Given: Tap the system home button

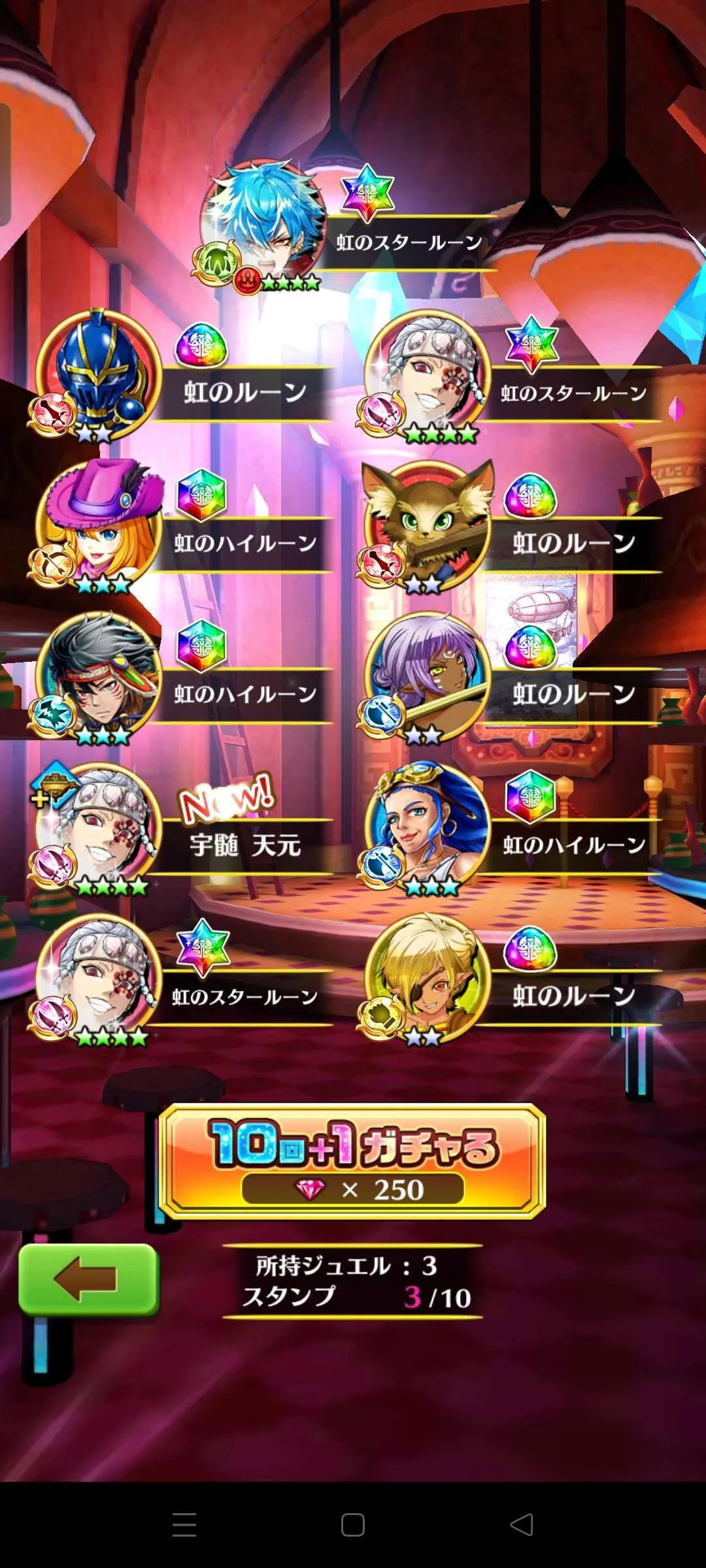Looking at the screenshot, I should (353, 1525).
